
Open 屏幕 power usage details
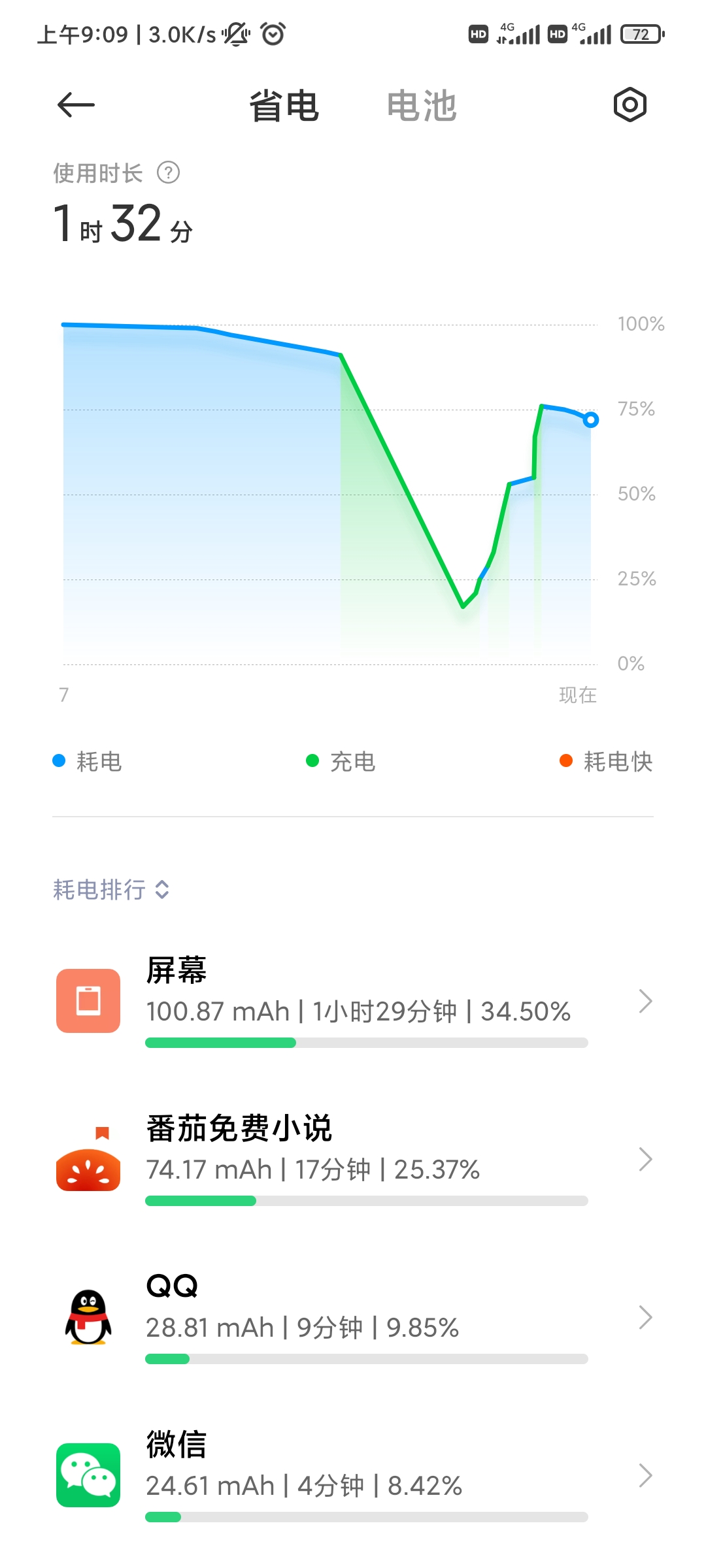[353, 1002]
